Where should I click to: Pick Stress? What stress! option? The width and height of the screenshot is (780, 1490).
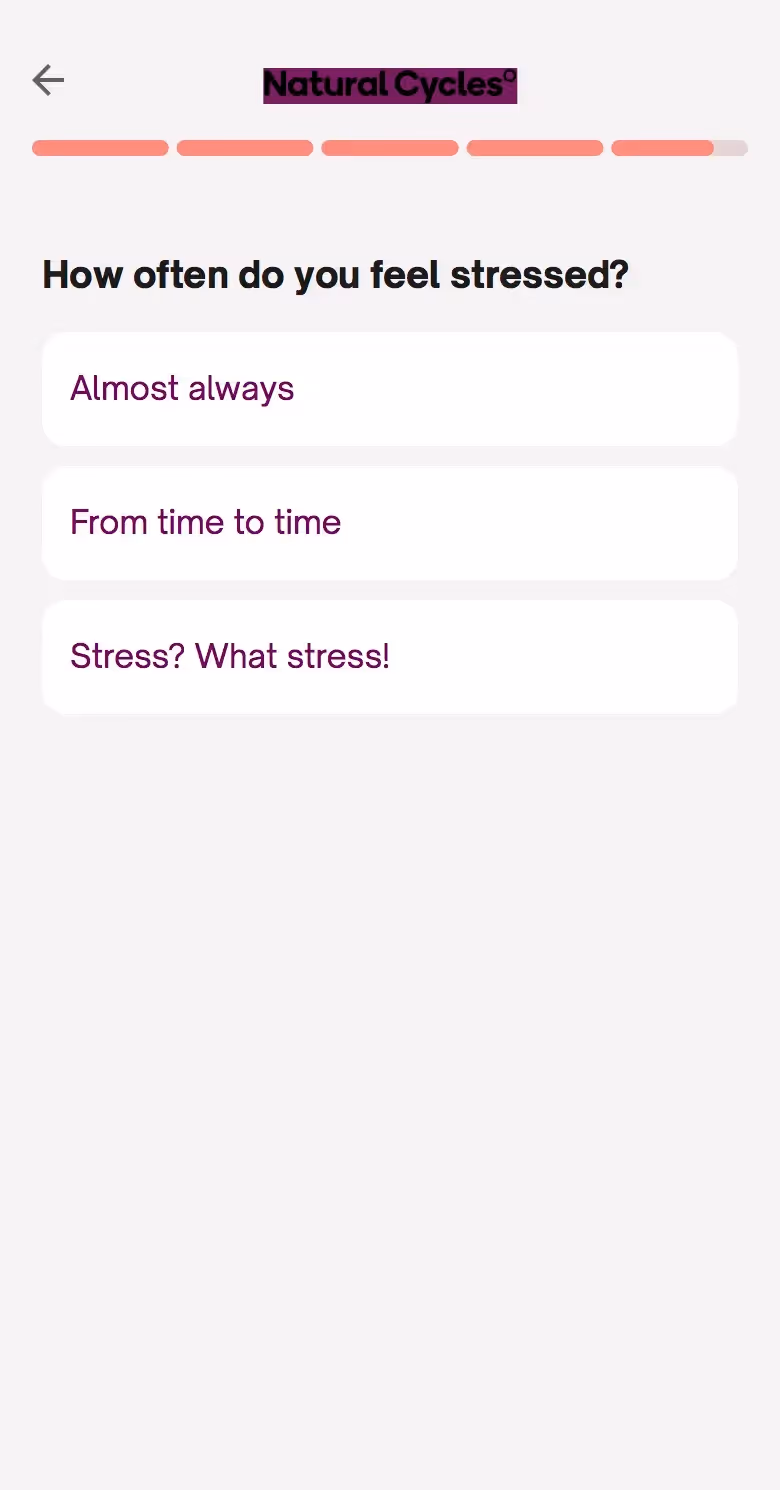point(390,657)
